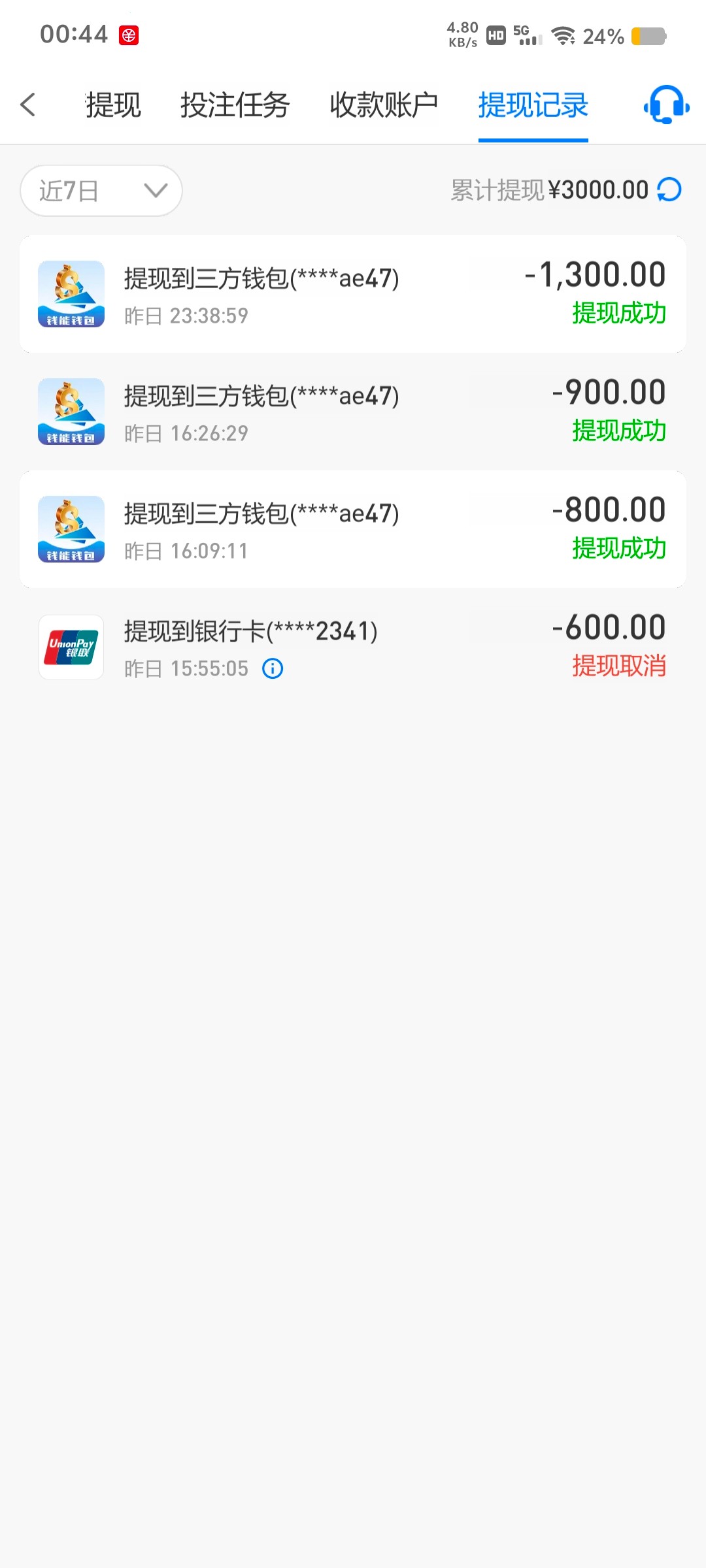Viewport: 706px width, 1568px height.
Task: Select the 提现记录 tab
Action: point(533,105)
